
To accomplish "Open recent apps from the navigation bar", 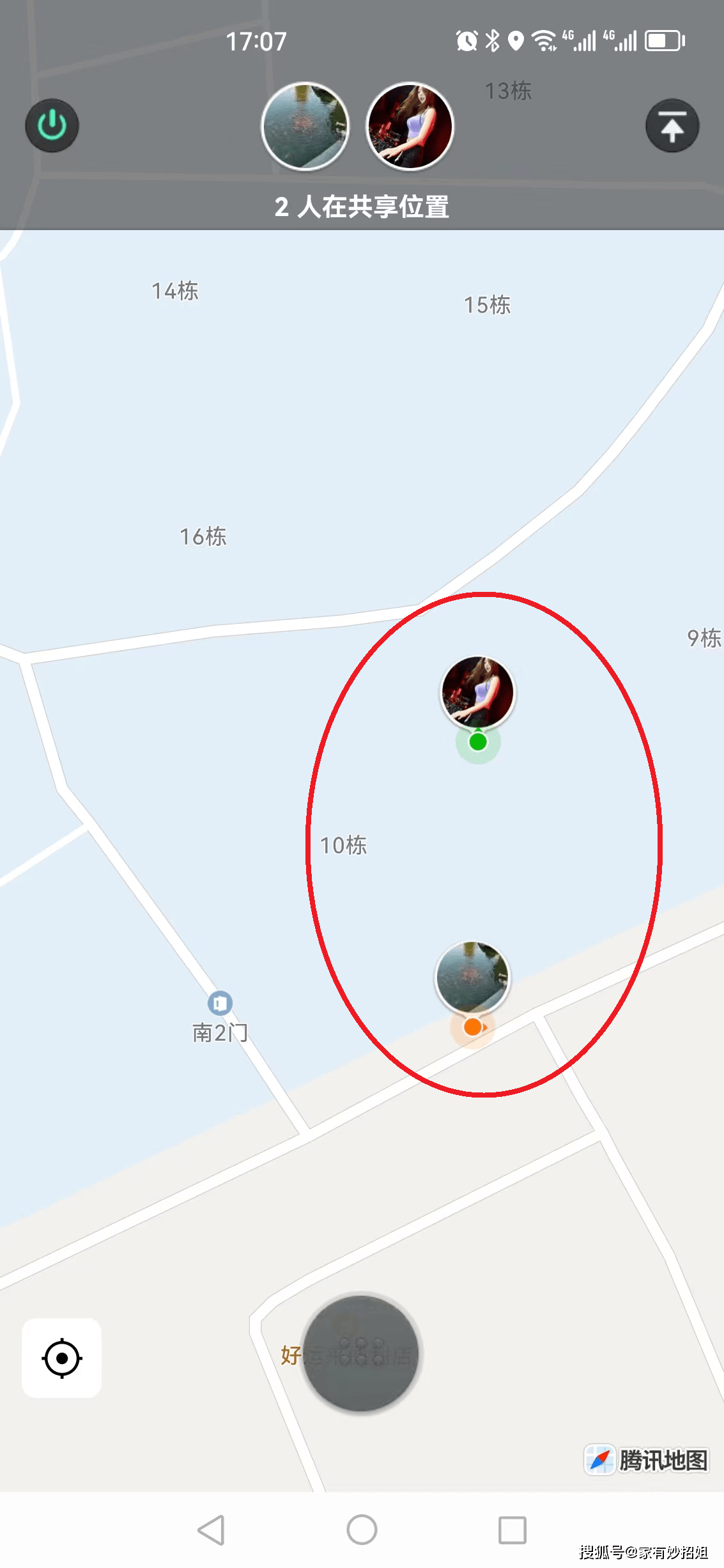I will [512, 1530].
